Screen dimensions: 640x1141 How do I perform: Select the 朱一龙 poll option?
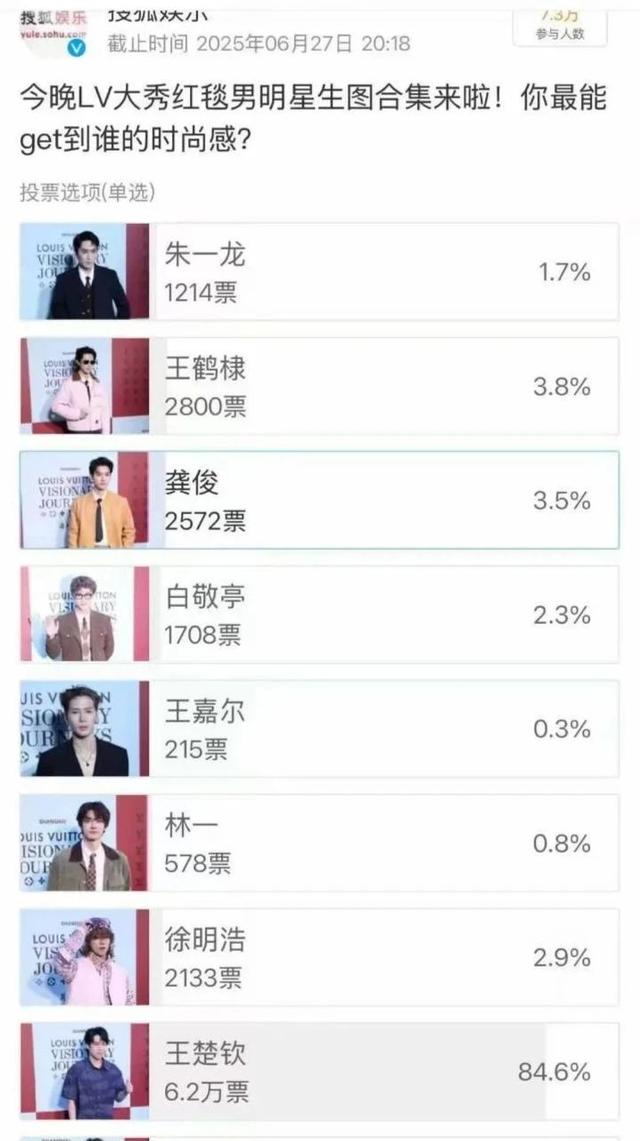pos(320,272)
